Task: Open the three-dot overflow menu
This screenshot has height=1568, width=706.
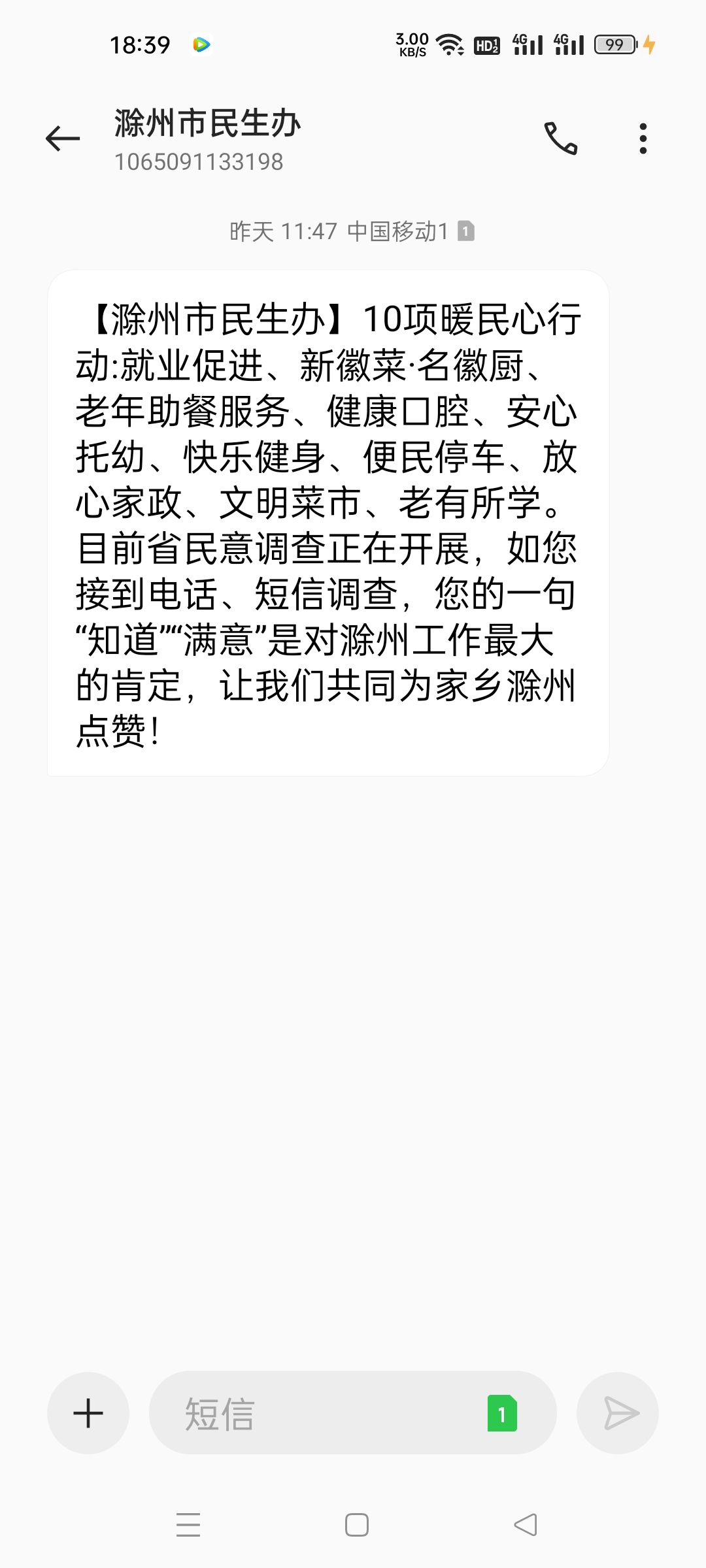Action: click(x=643, y=139)
